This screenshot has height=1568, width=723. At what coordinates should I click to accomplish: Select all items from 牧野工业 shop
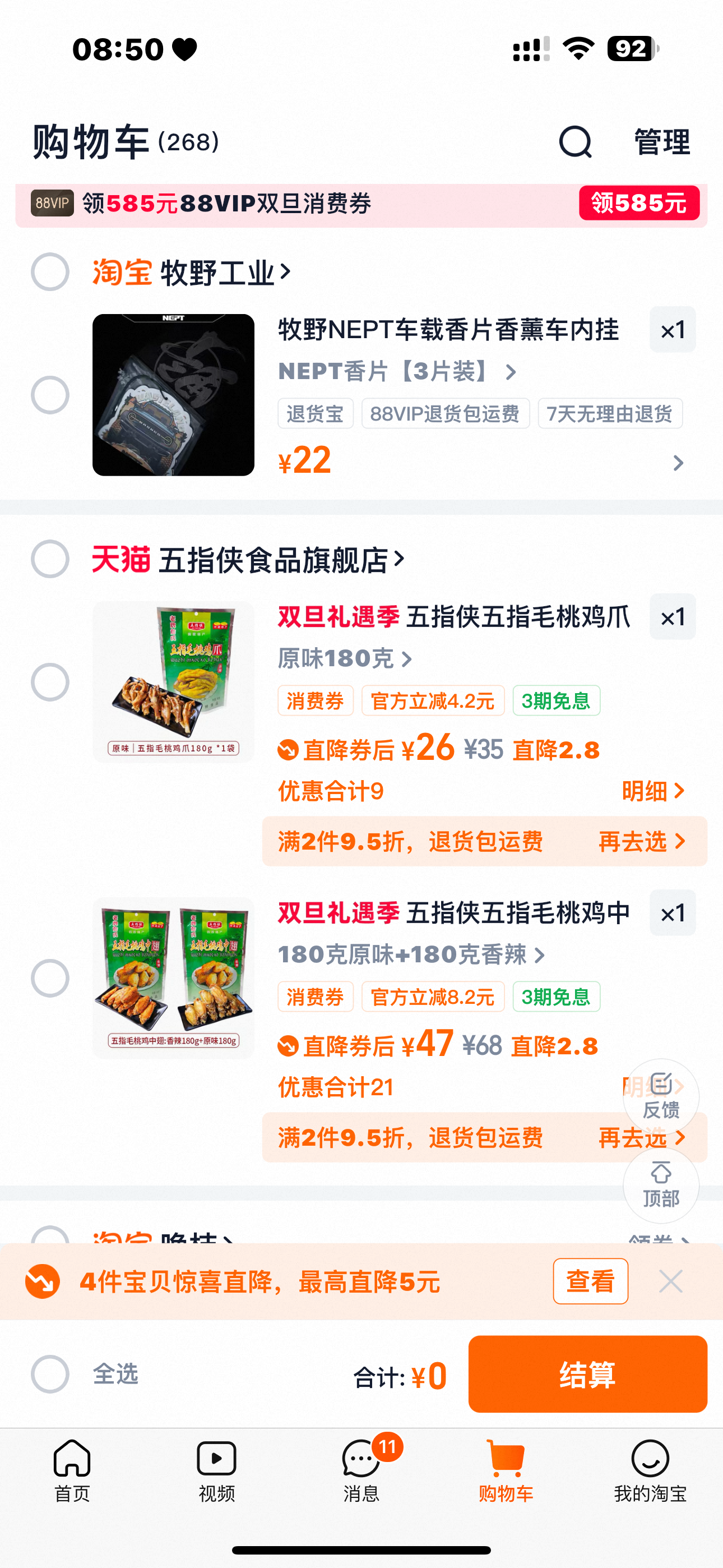coord(50,272)
